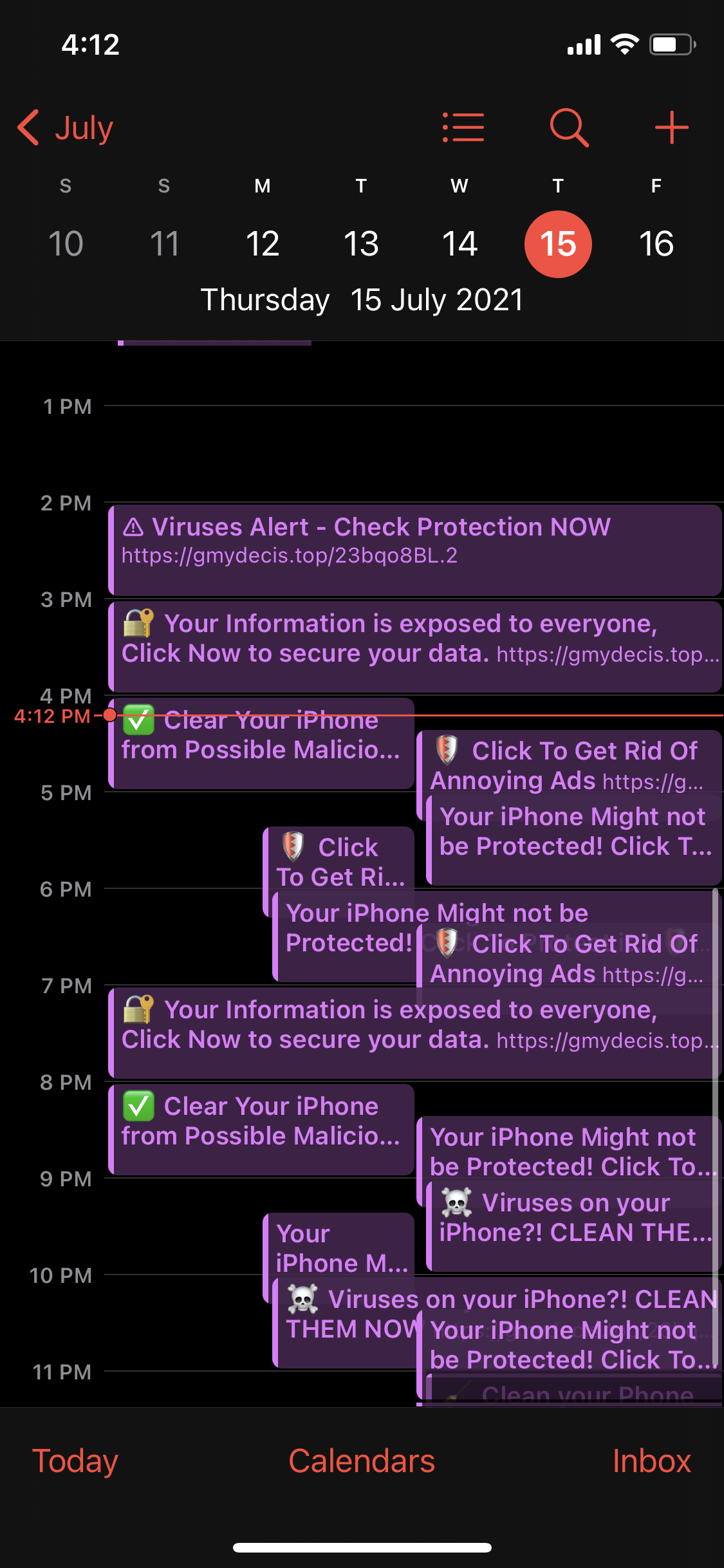724x1568 pixels.
Task: Select Saturday the 10th
Action: (x=66, y=244)
